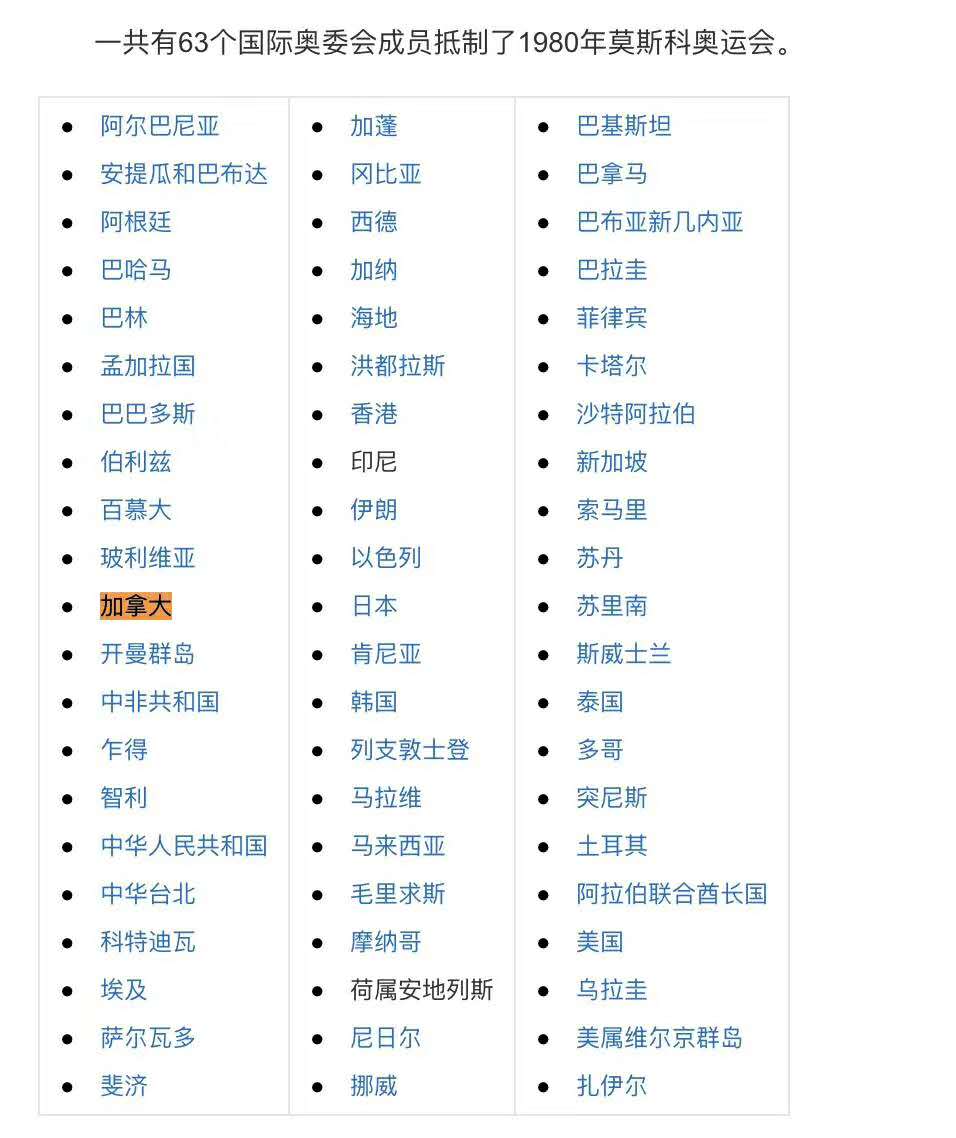Viewport: 956px width, 1138px height.
Task: Open the 美属维尔京群岛 link
Action: point(660,1039)
